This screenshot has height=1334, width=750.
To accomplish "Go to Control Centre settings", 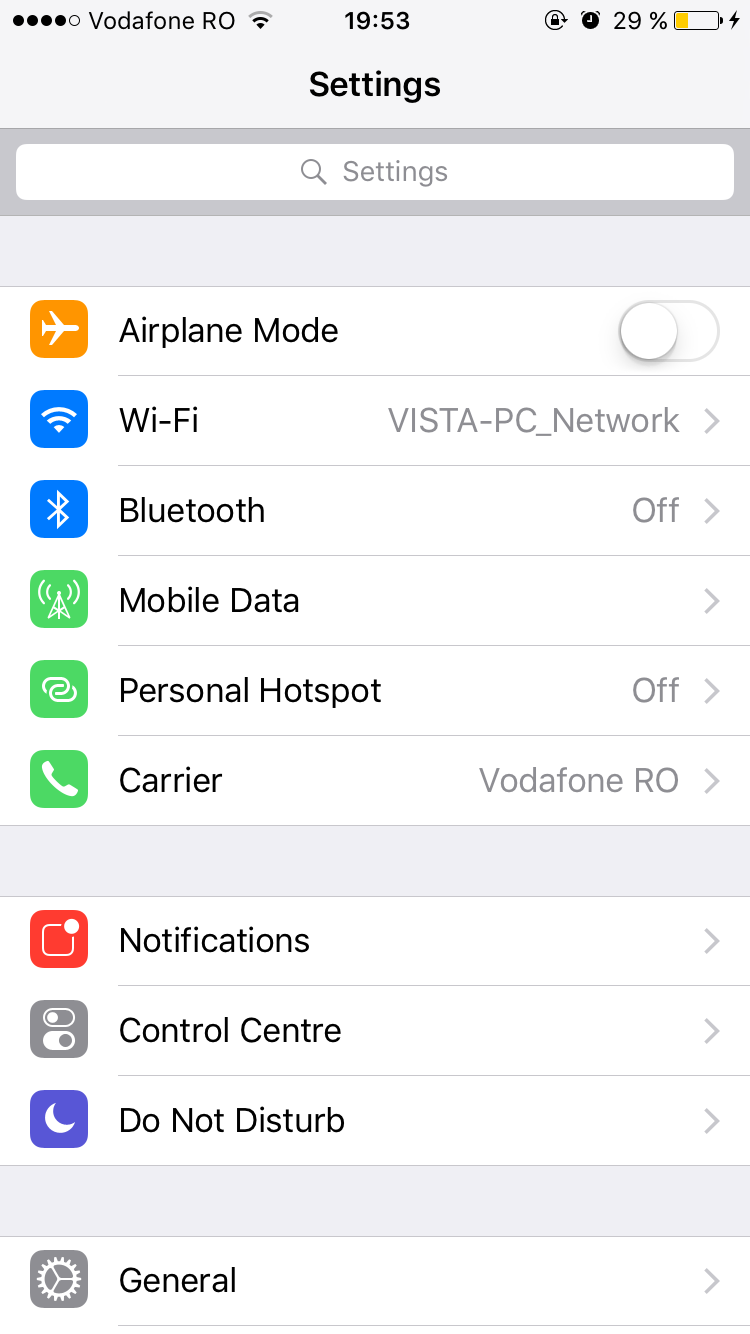I will coord(375,1031).
